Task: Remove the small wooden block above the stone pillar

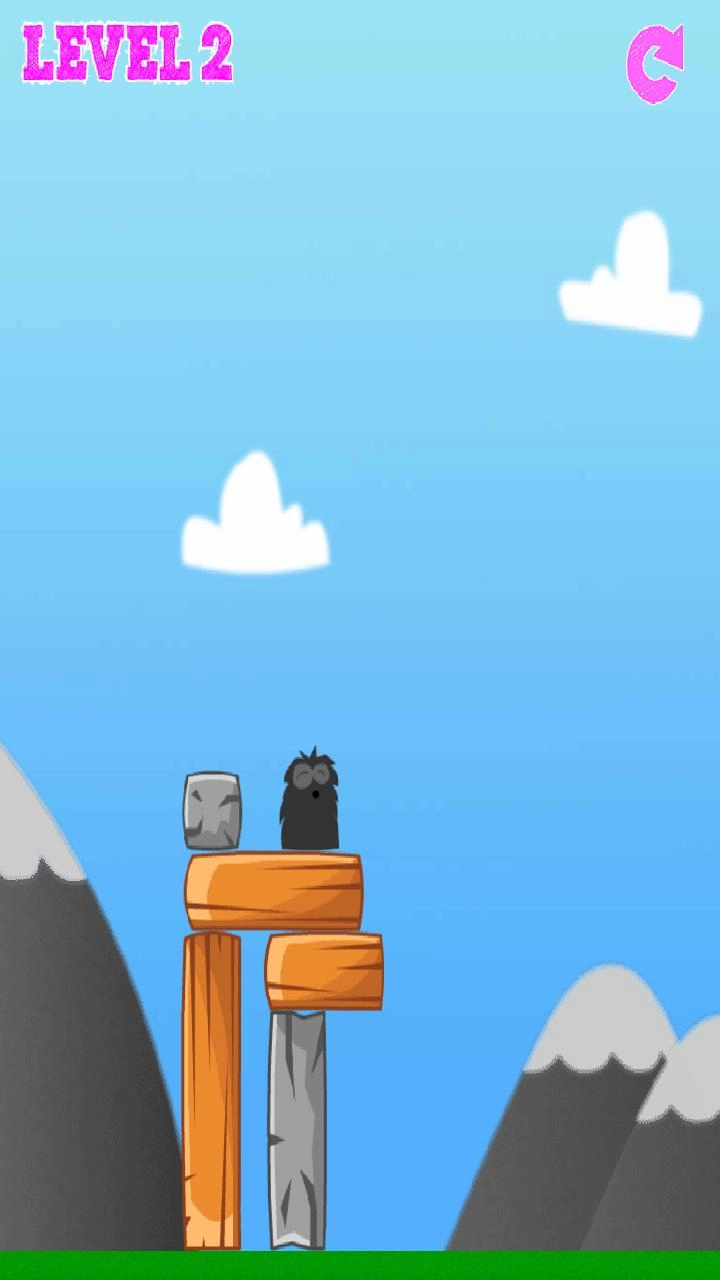Action: click(324, 971)
